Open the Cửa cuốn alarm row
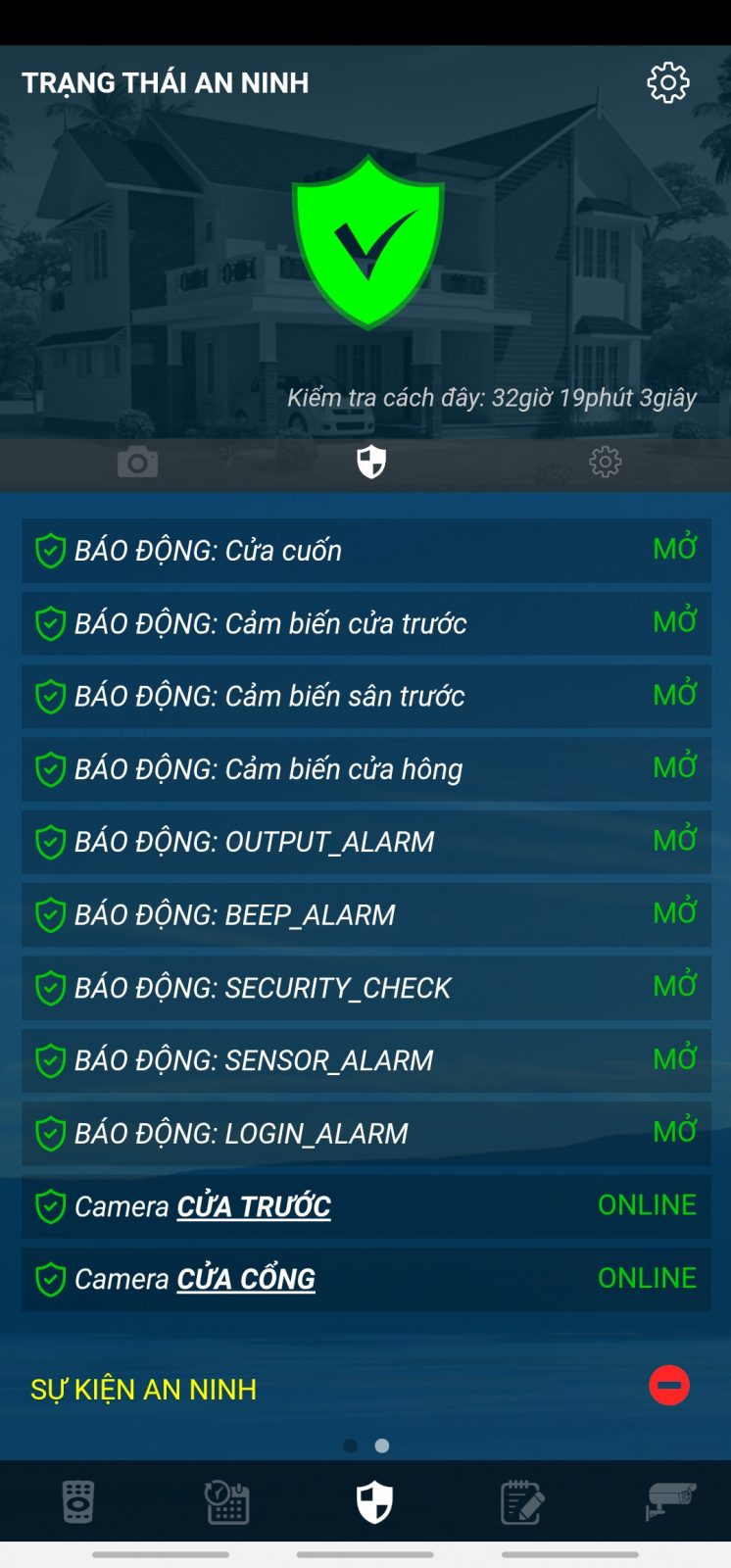The height and width of the screenshot is (1568, 731). point(366,551)
